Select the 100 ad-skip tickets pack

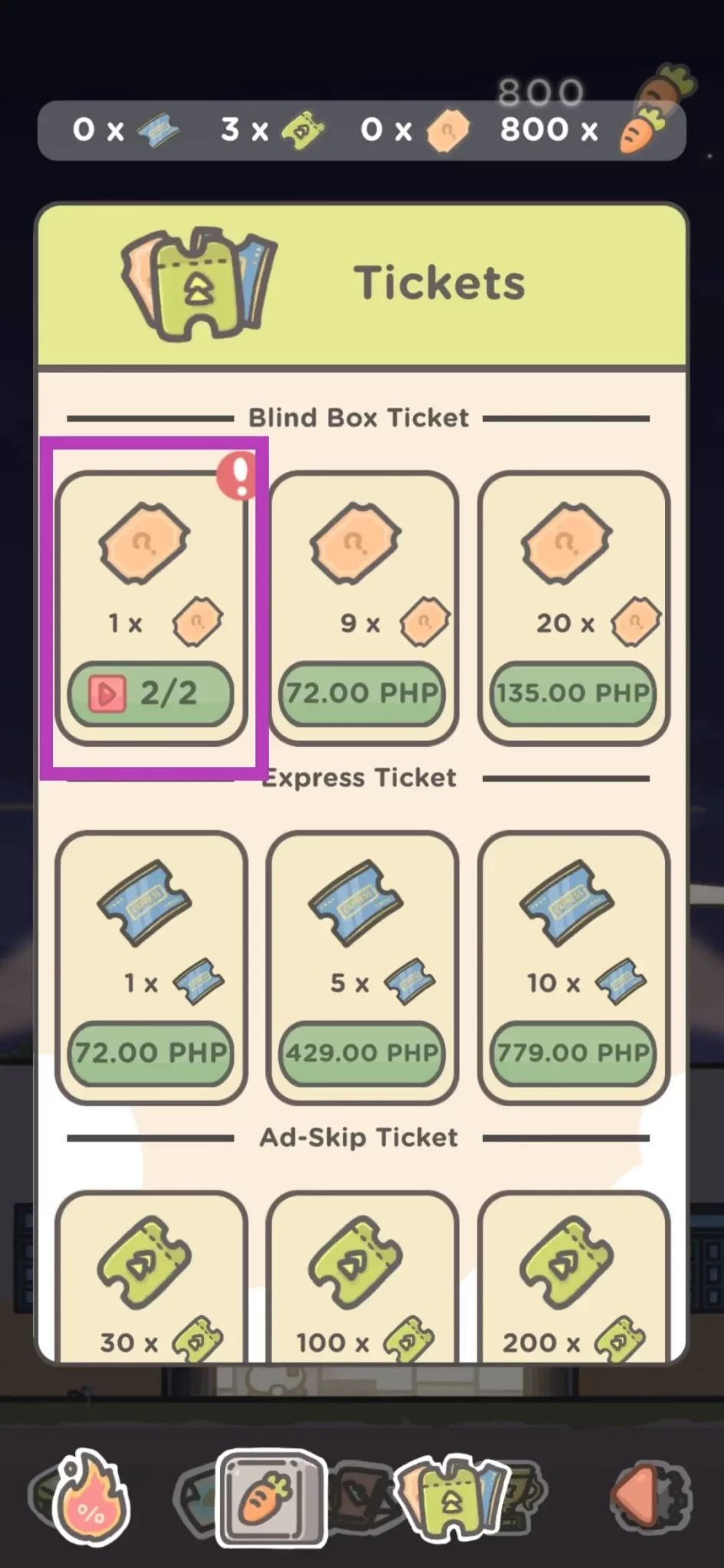coord(362,1279)
